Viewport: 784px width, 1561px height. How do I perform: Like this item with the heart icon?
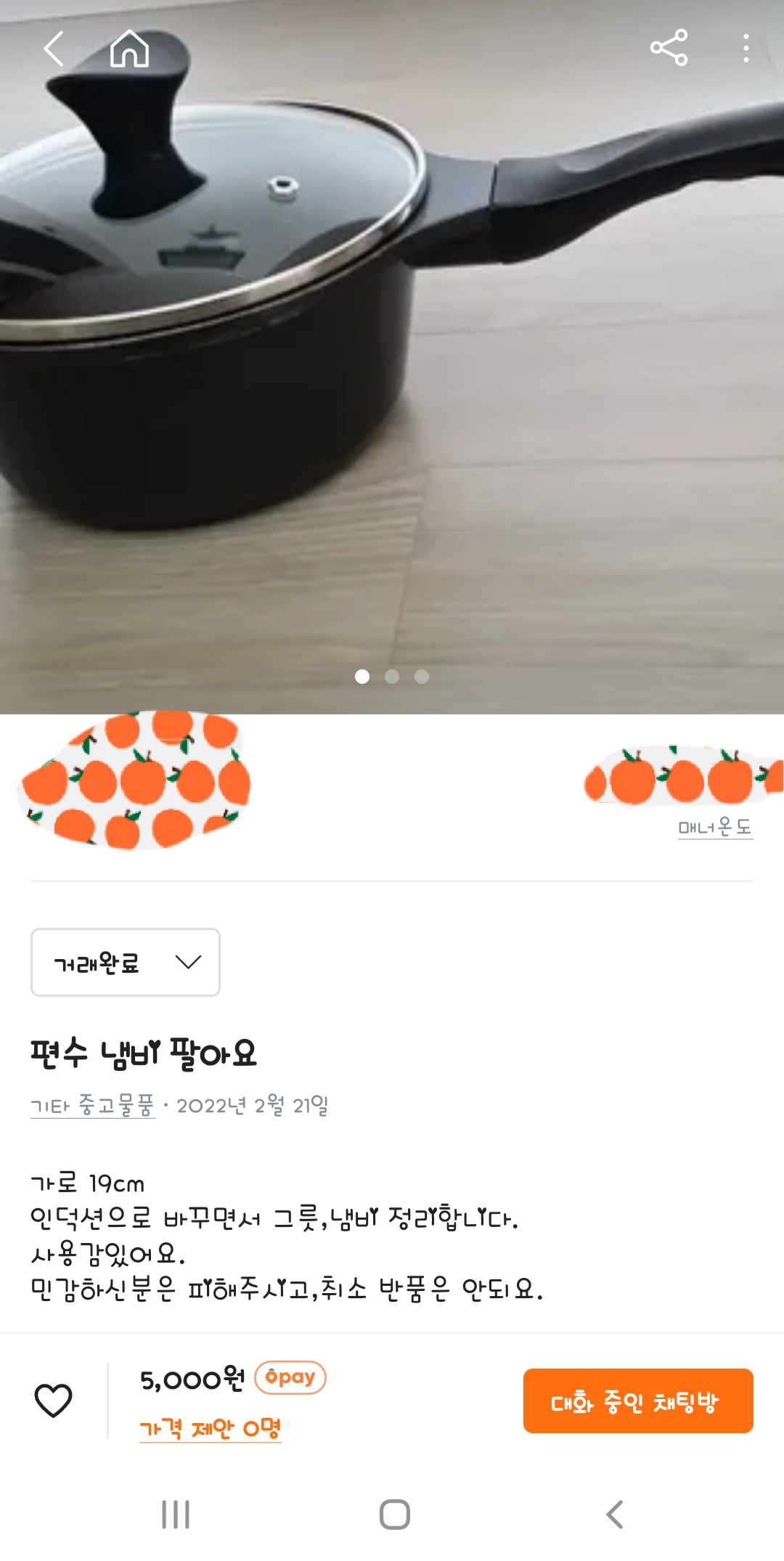[54, 1400]
